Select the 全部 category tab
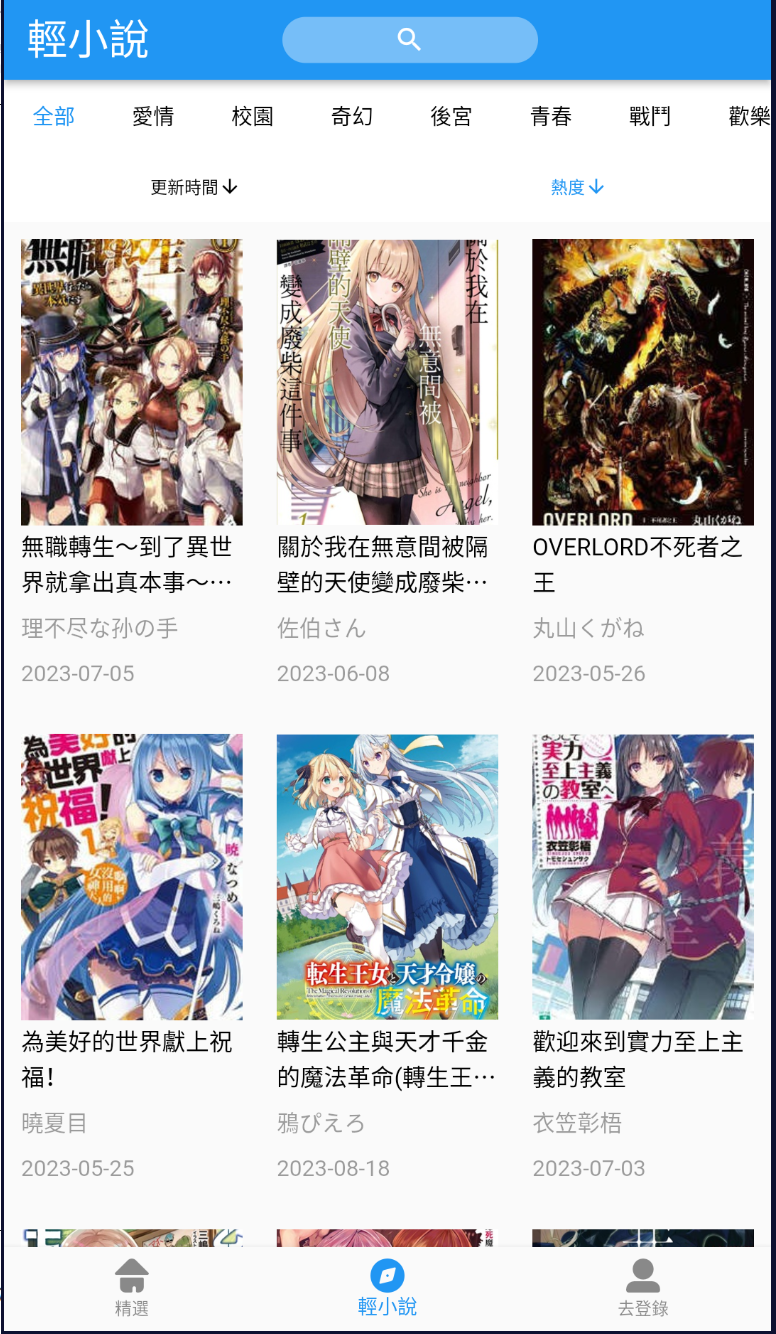The height and width of the screenshot is (1334, 776). coord(54,116)
